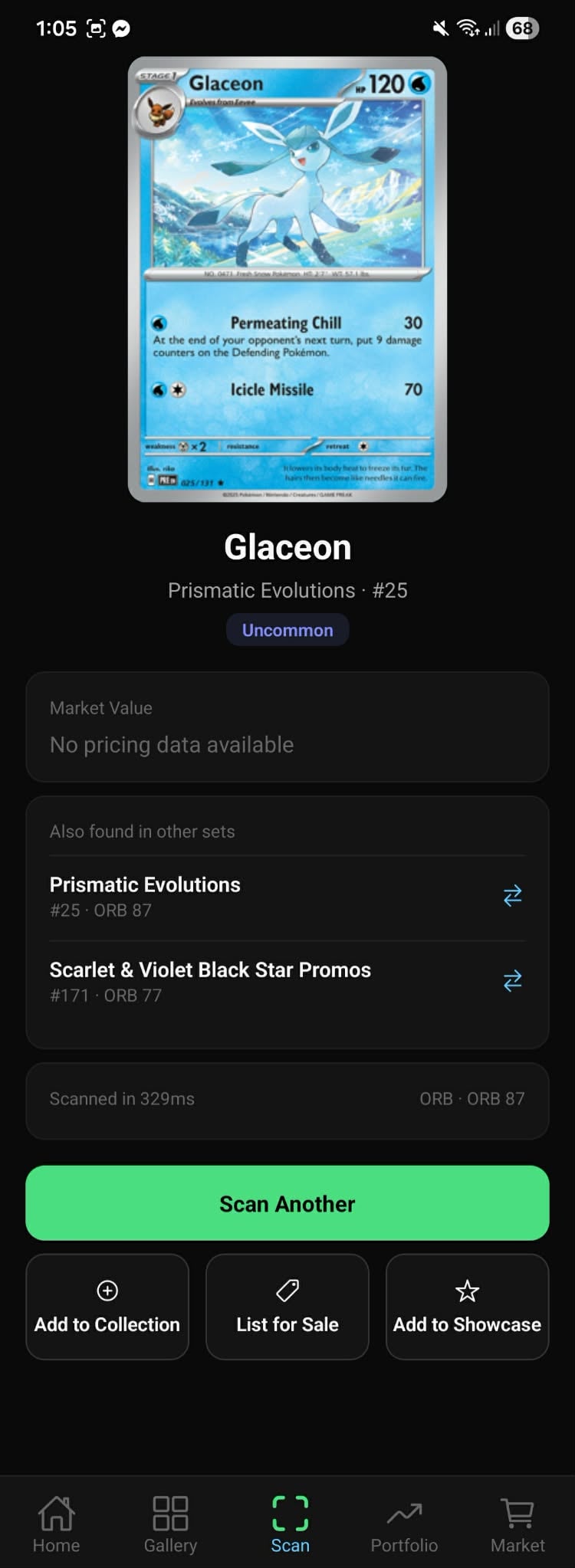Tap the plus icon above Add to Collection

click(107, 1292)
